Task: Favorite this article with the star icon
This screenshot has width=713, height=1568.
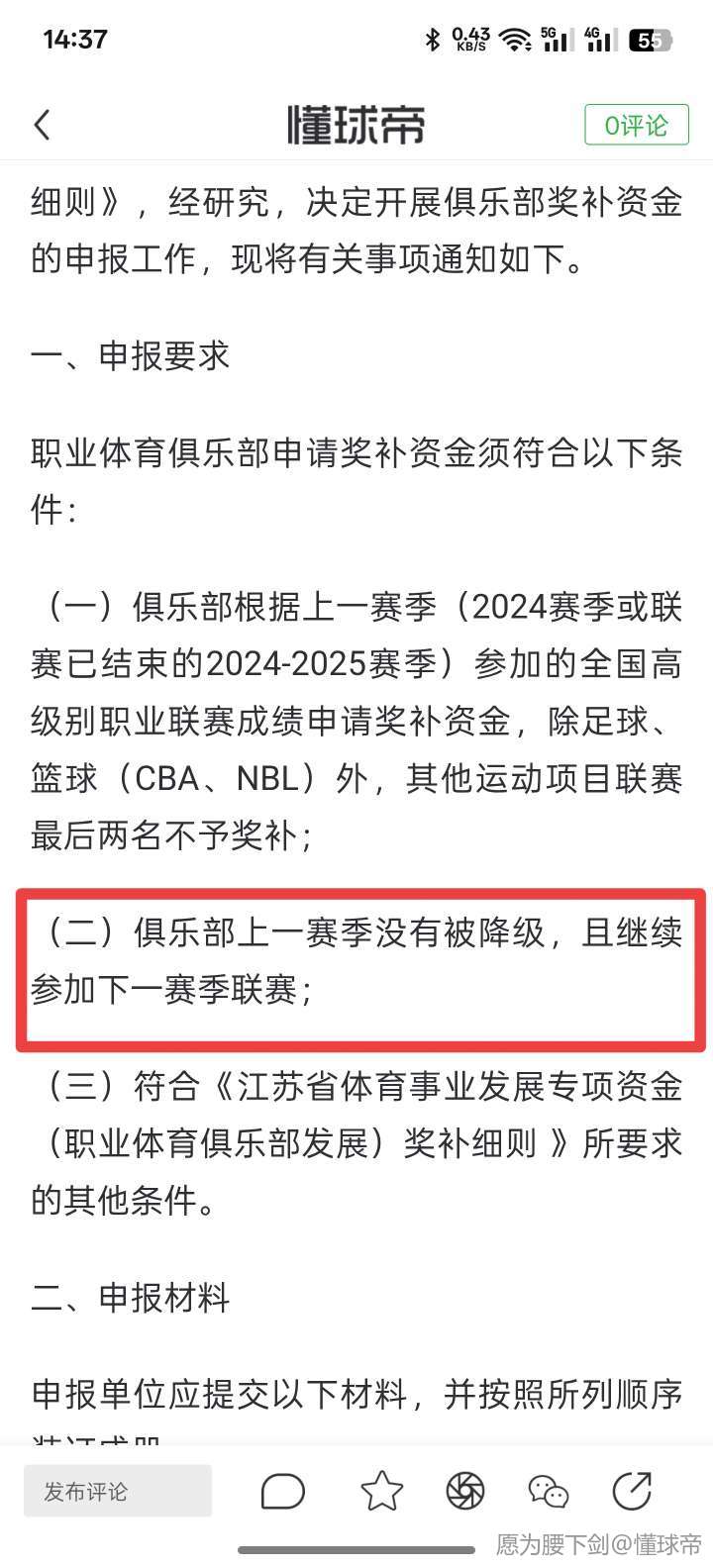Action: pos(382,1491)
